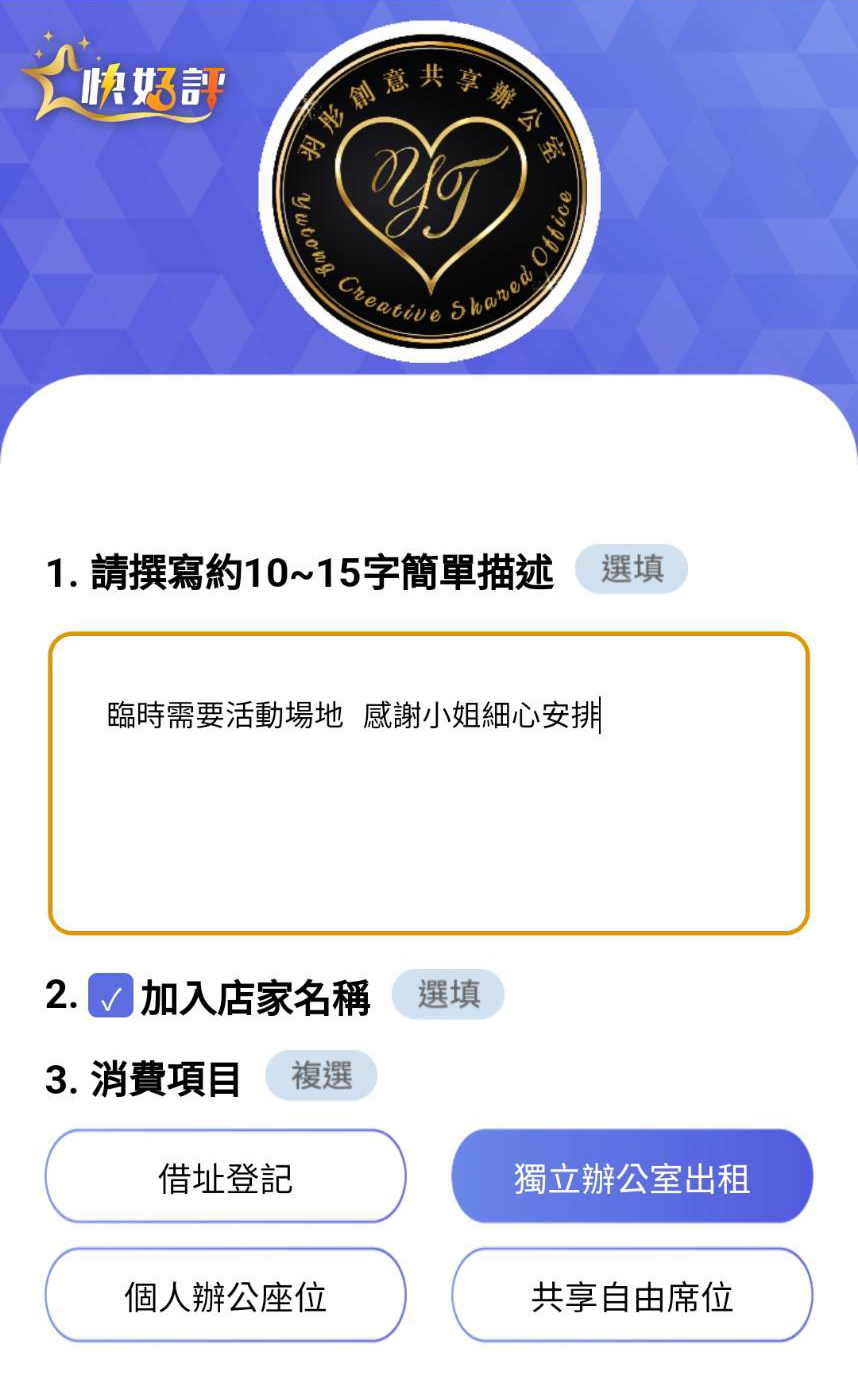
Task: Select the 借址登記 option
Action: (225, 1177)
